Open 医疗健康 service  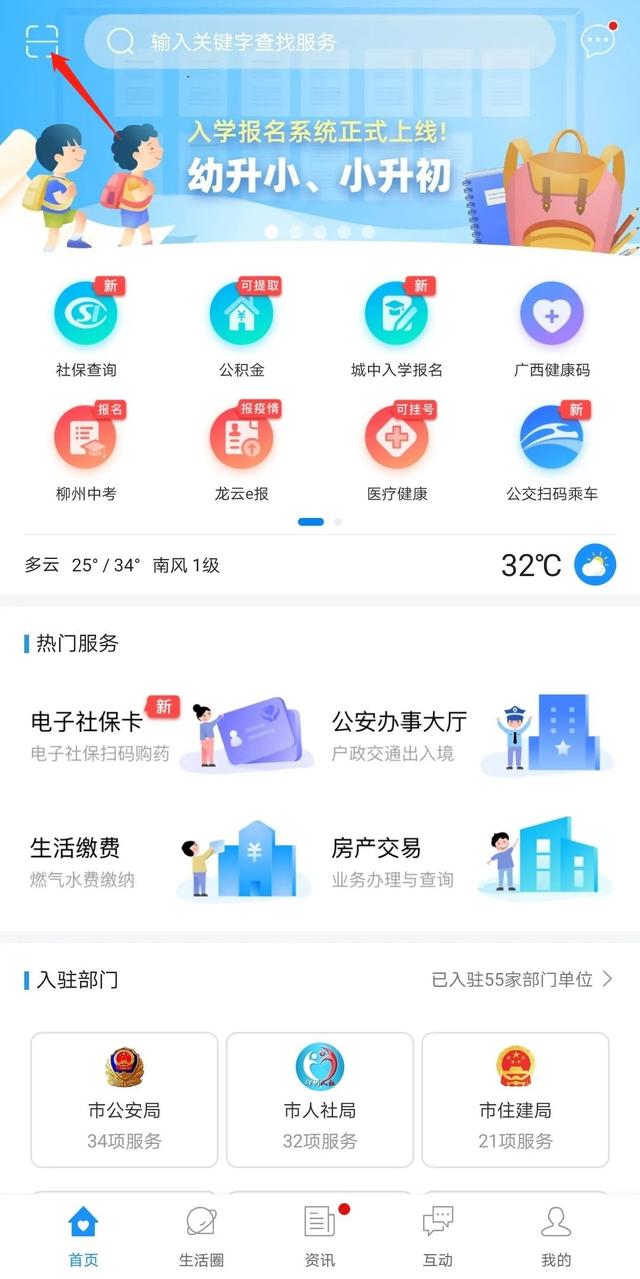(x=397, y=450)
